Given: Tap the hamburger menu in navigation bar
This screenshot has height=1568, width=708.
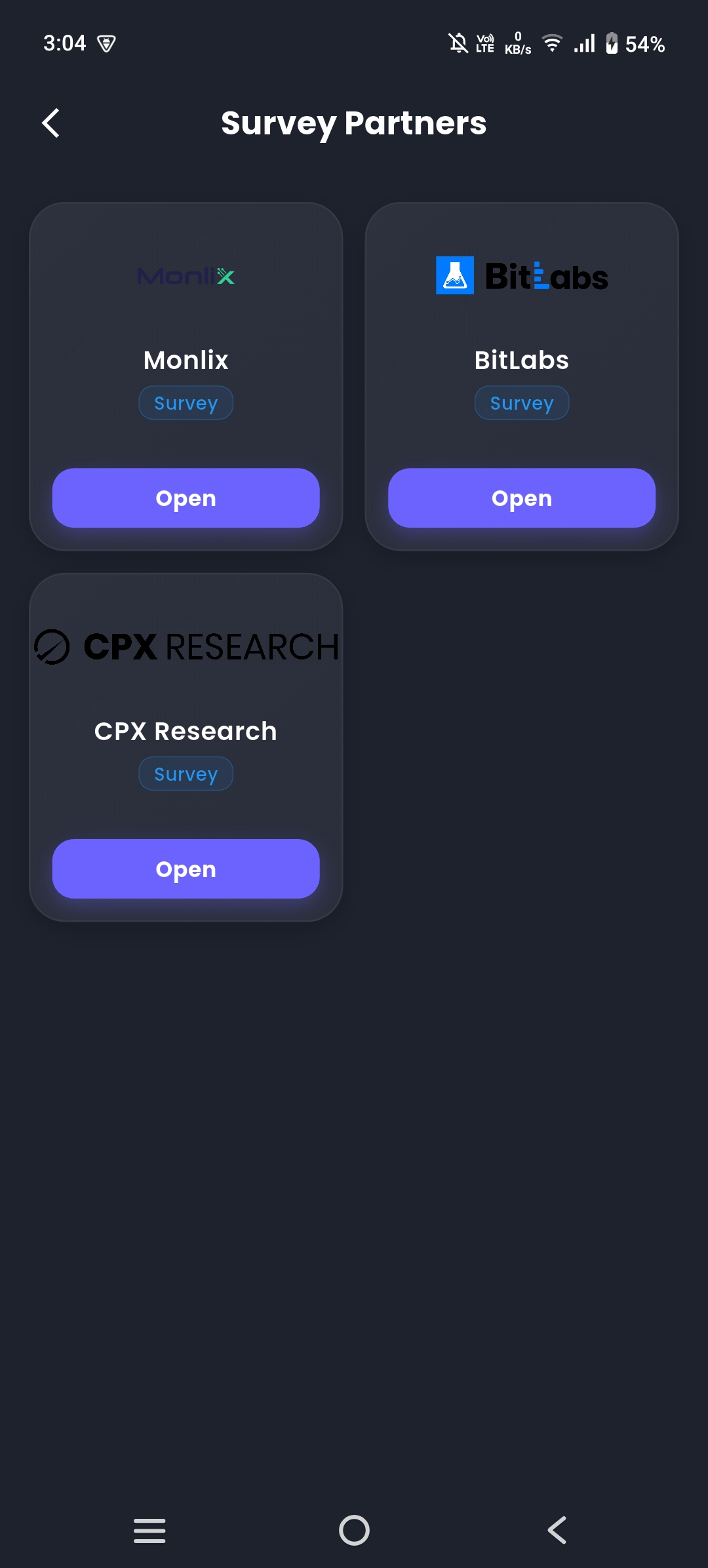Looking at the screenshot, I should click(149, 1531).
